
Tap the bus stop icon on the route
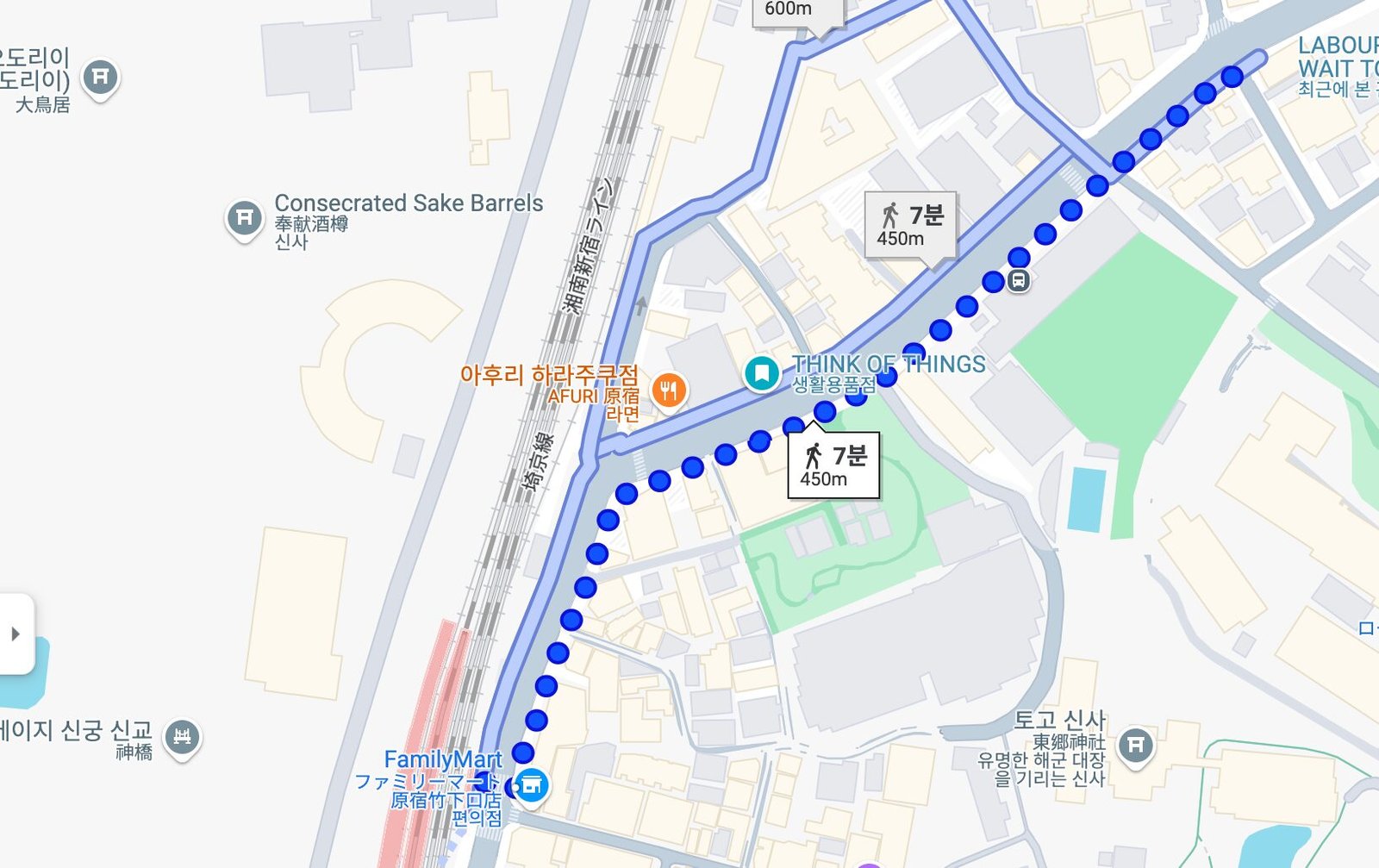[1019, 281]
